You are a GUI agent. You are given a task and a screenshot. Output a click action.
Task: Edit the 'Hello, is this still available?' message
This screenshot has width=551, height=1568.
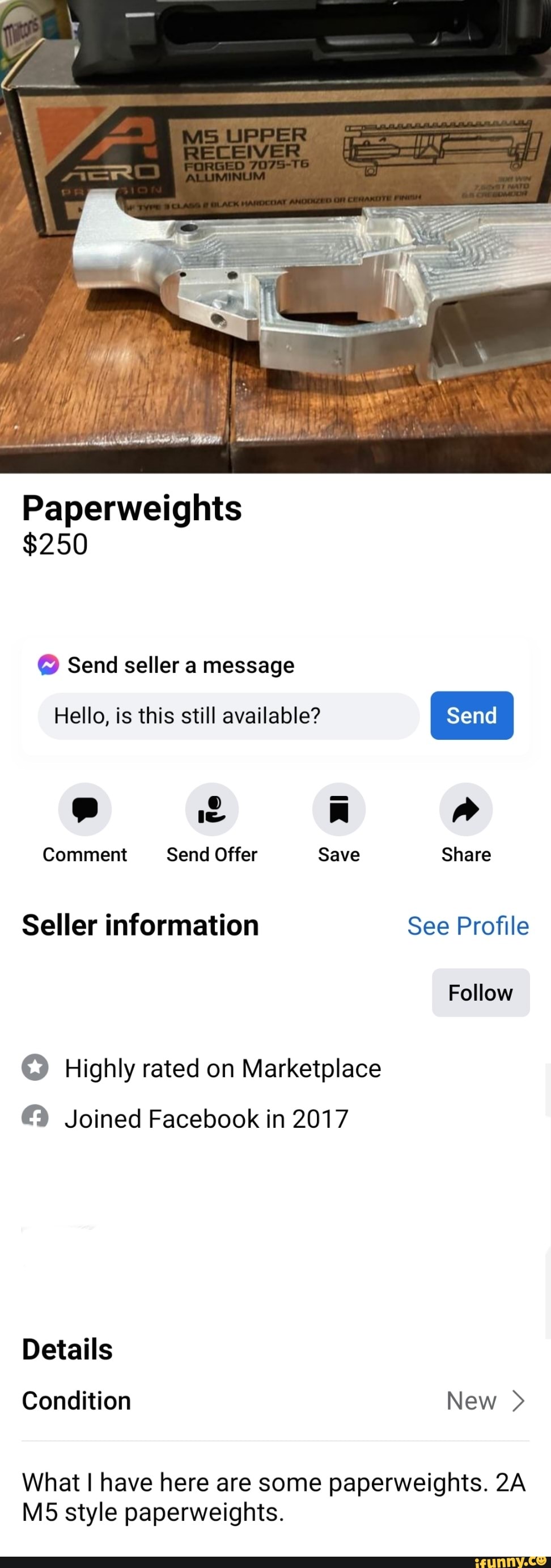[228, 715]
